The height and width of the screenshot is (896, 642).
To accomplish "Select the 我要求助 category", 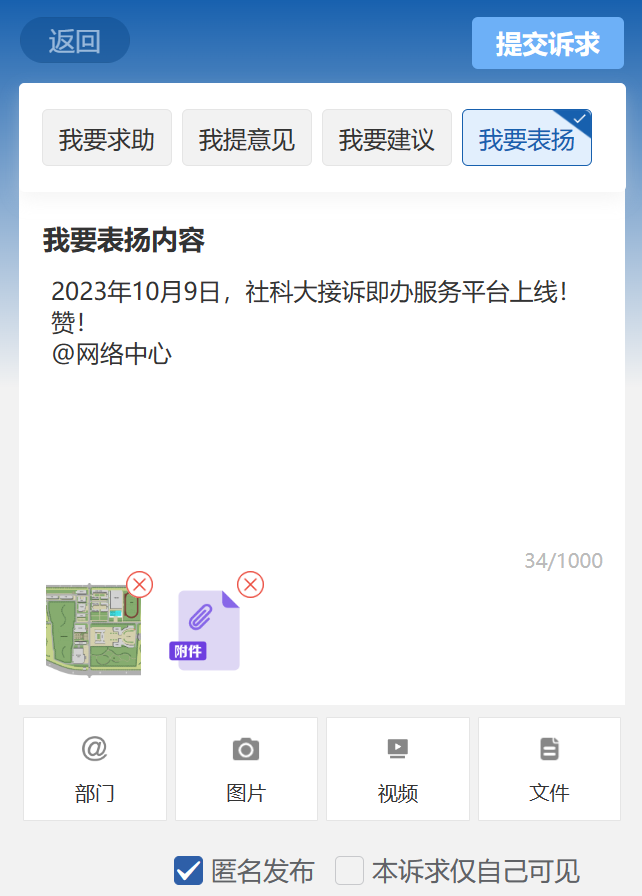I will click(x=107, y=138).
